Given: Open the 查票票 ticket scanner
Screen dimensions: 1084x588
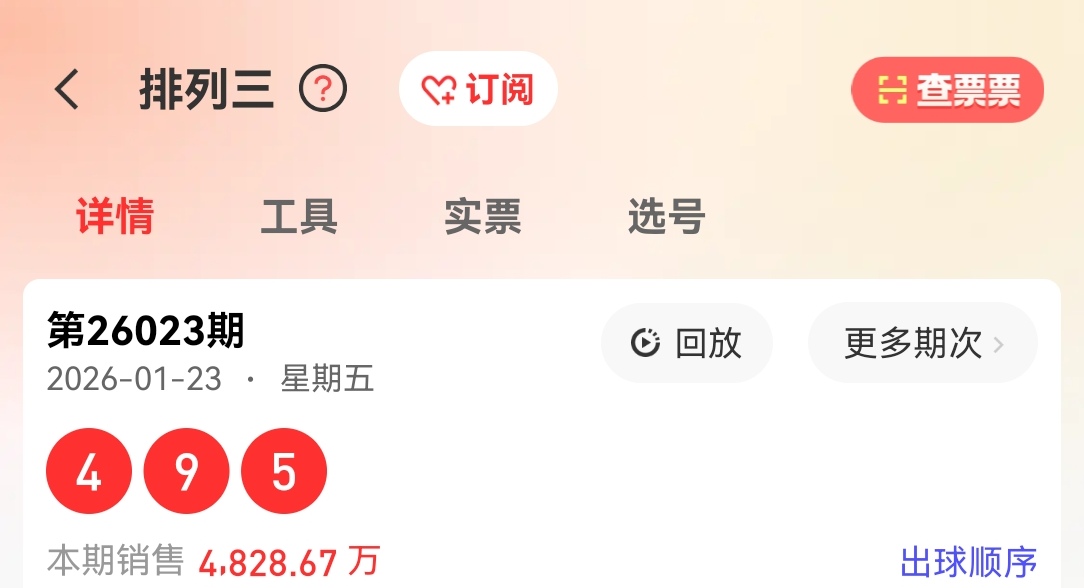Looking at the screenshot, I should [x=947, y=91].
